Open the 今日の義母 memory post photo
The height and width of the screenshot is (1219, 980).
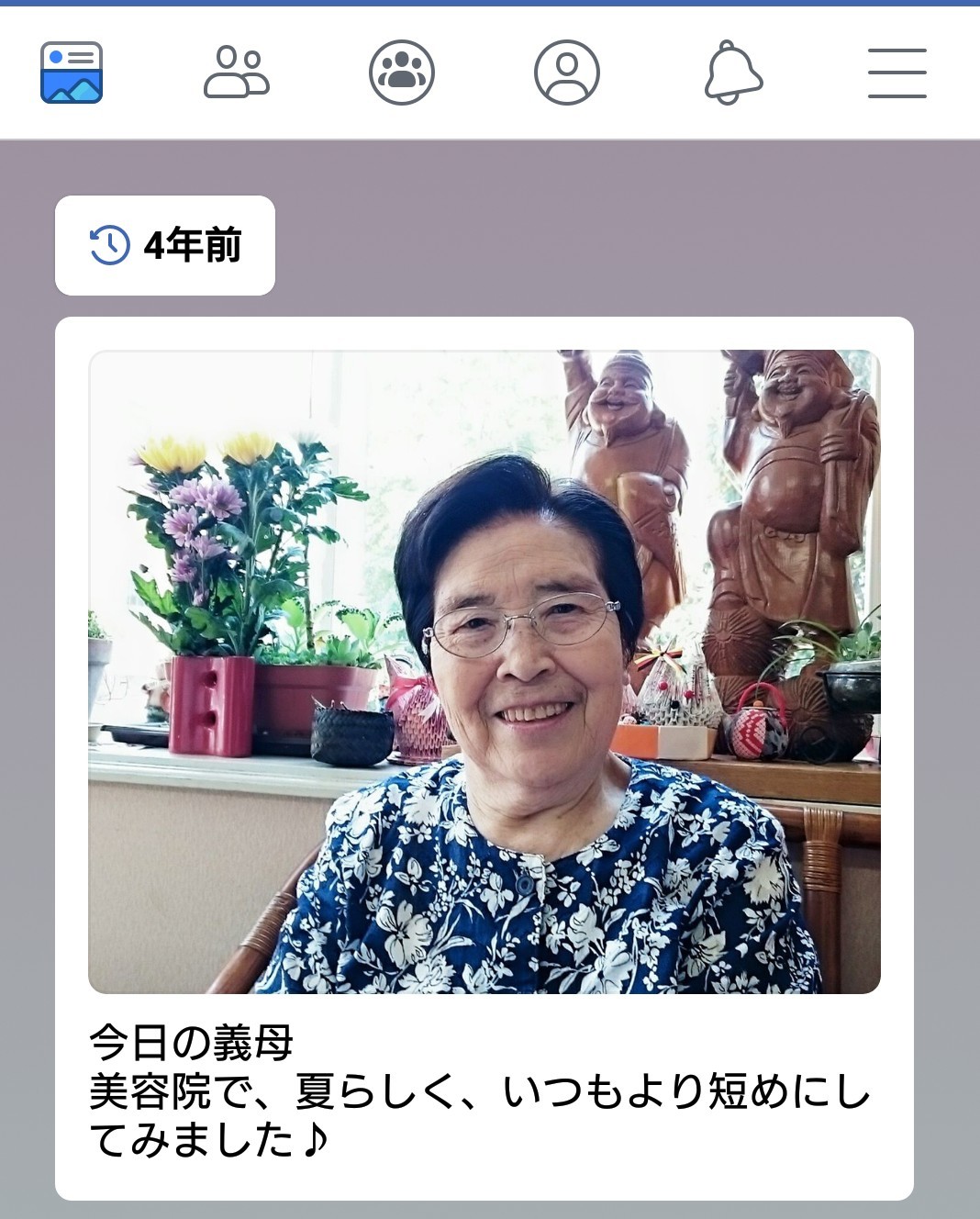[484, 672]
